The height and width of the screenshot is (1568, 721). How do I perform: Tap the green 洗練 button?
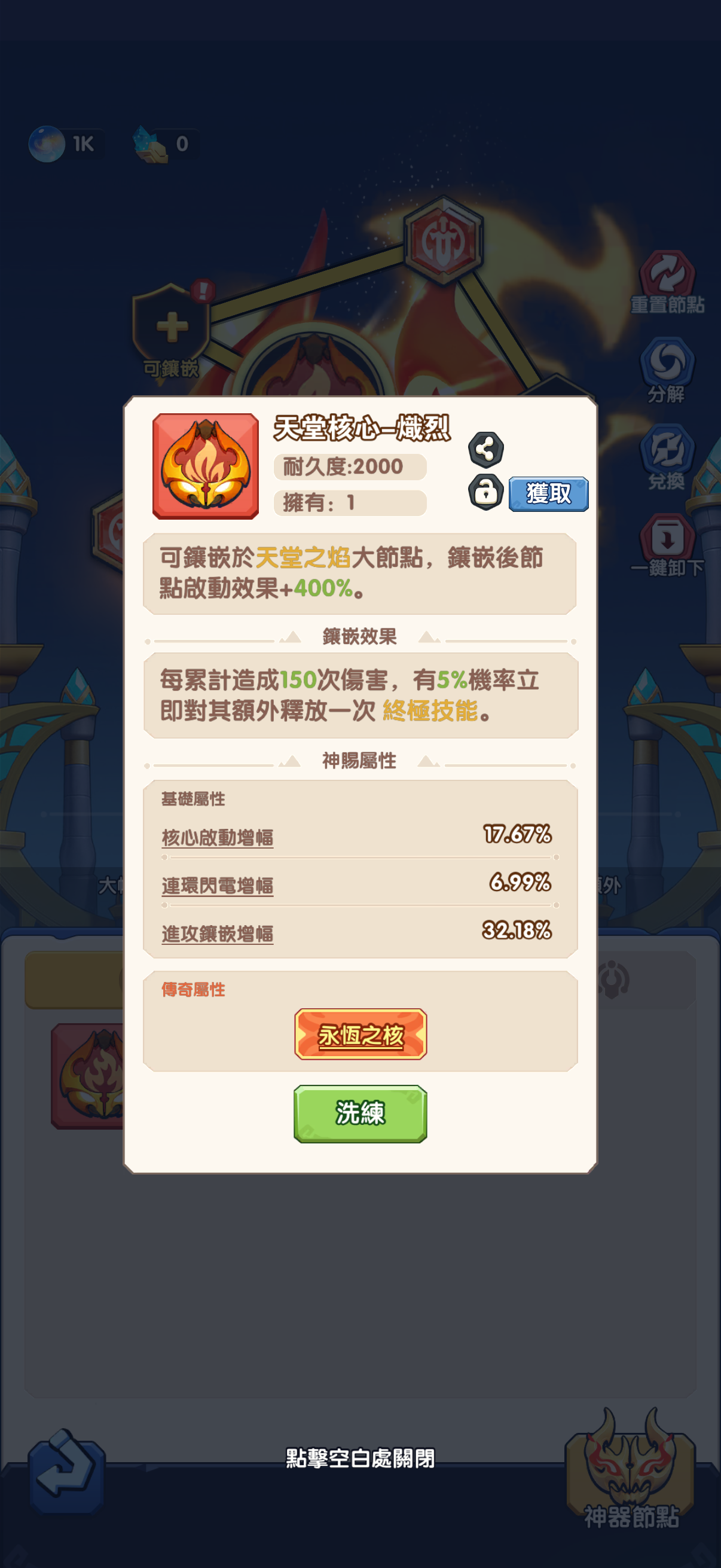point(360,1114)
